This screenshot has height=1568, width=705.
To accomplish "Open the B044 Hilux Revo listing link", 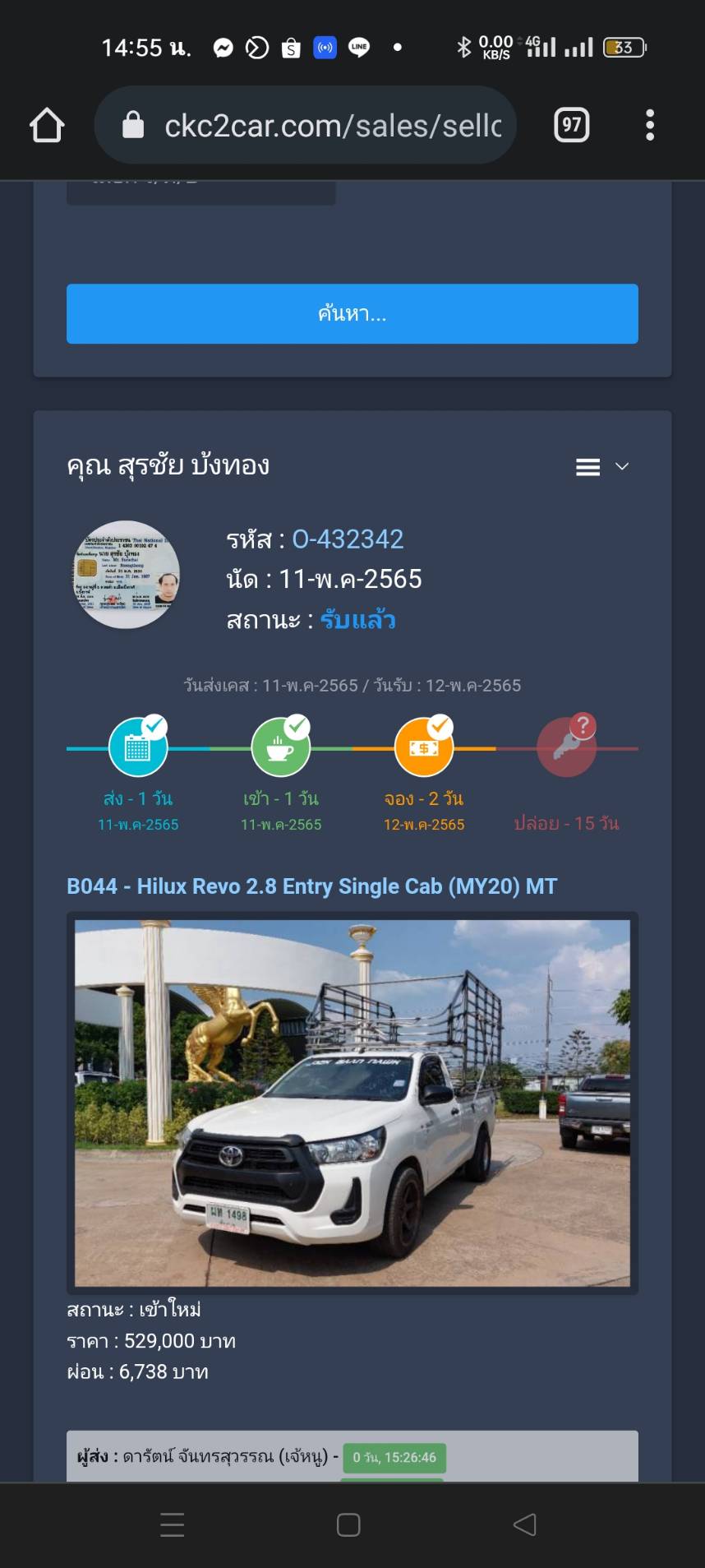I will pos(311,886).
